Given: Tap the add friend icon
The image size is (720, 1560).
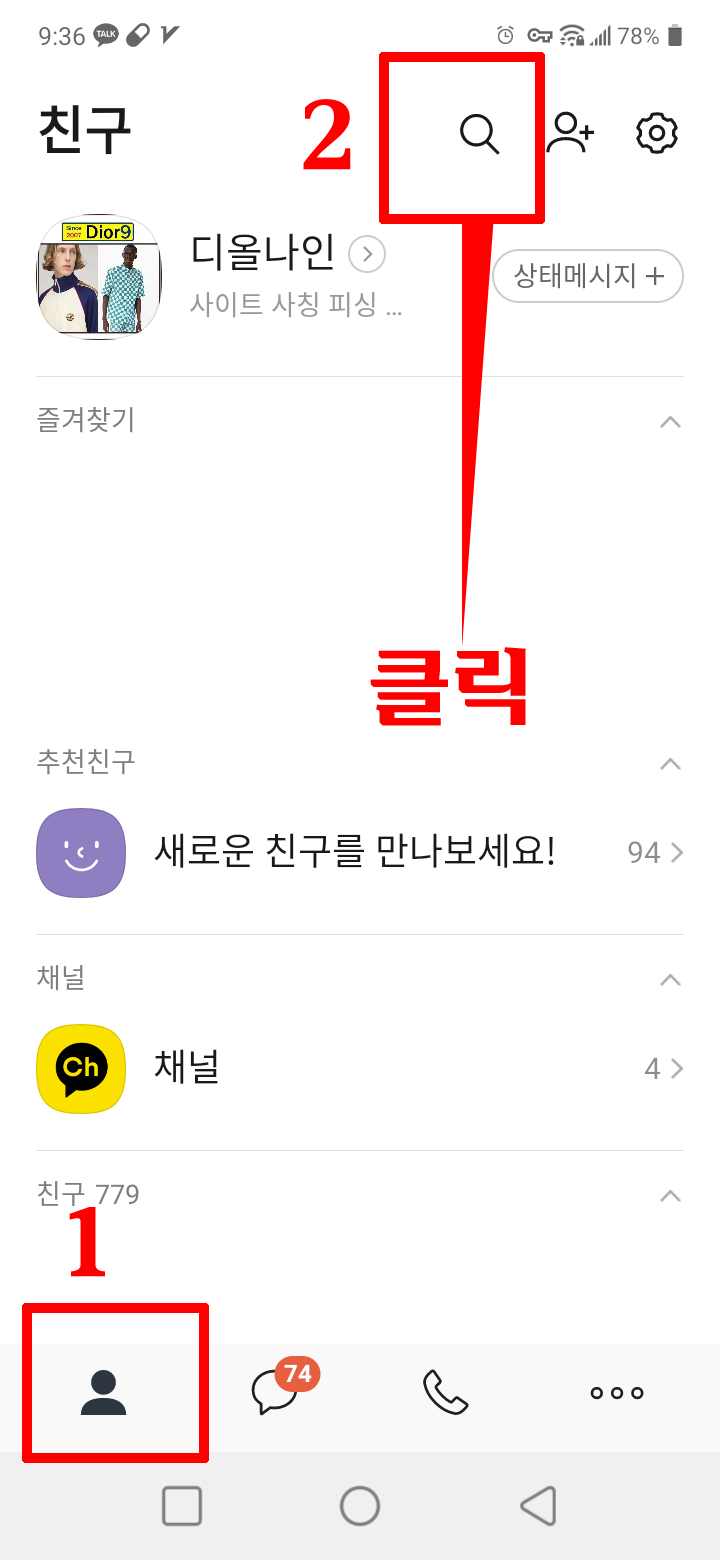Looking at the screenshot, I should coord(570,133).
